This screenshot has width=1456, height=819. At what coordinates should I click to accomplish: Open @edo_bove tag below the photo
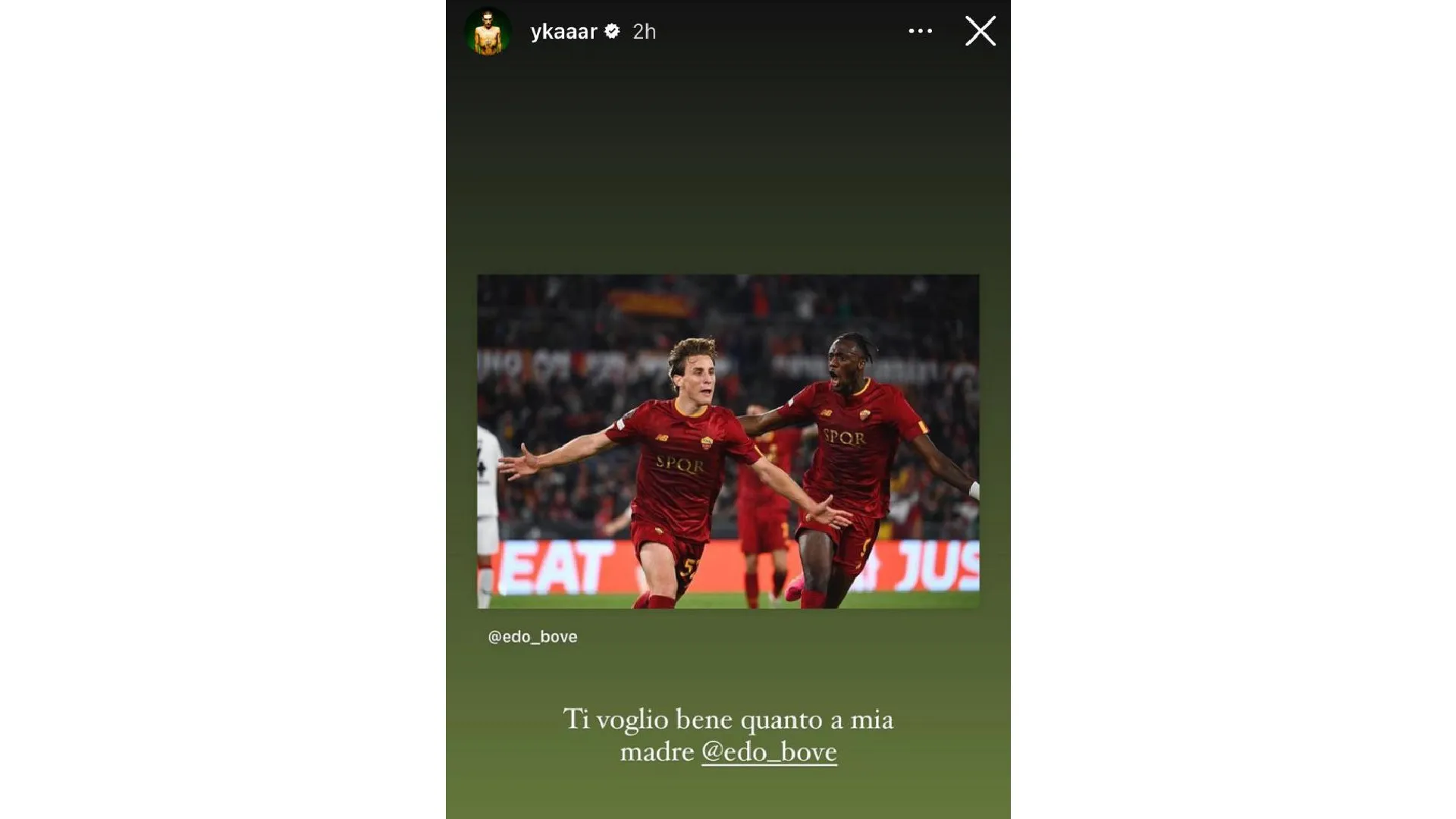(532, 637)
